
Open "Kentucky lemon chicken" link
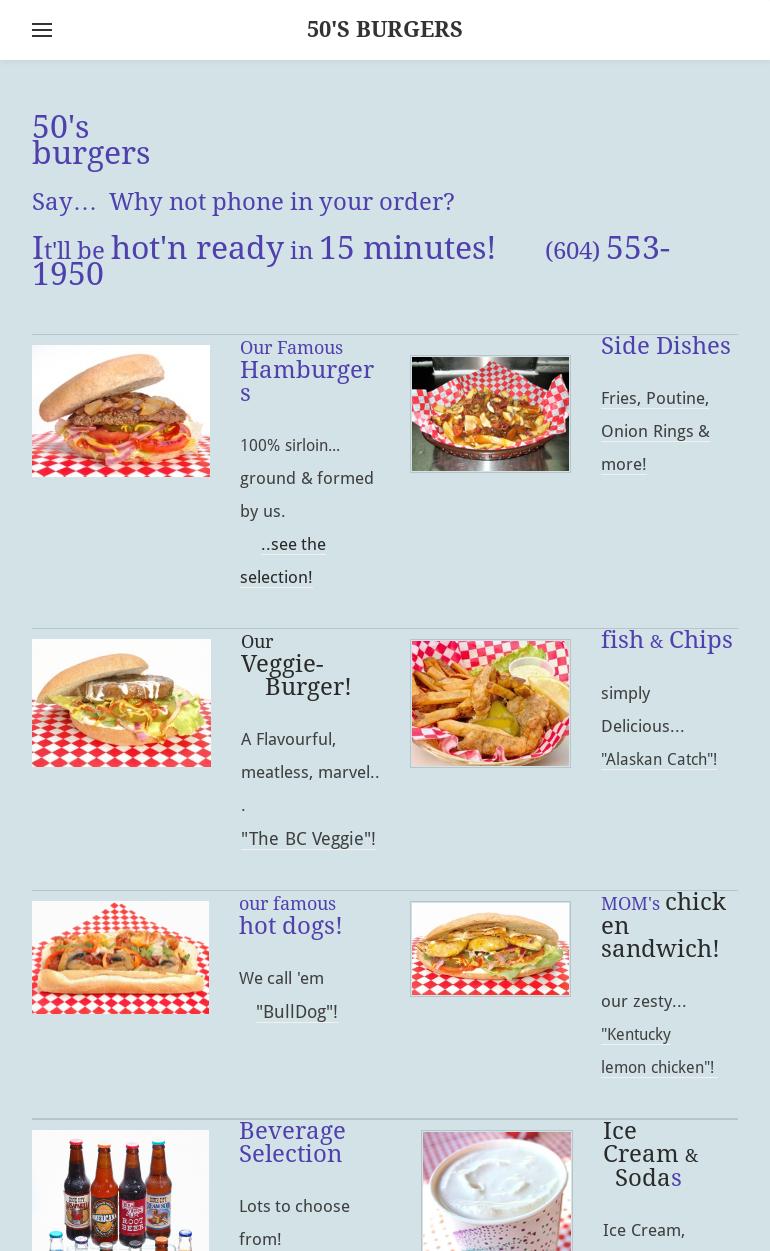[x=657, y=1051]
